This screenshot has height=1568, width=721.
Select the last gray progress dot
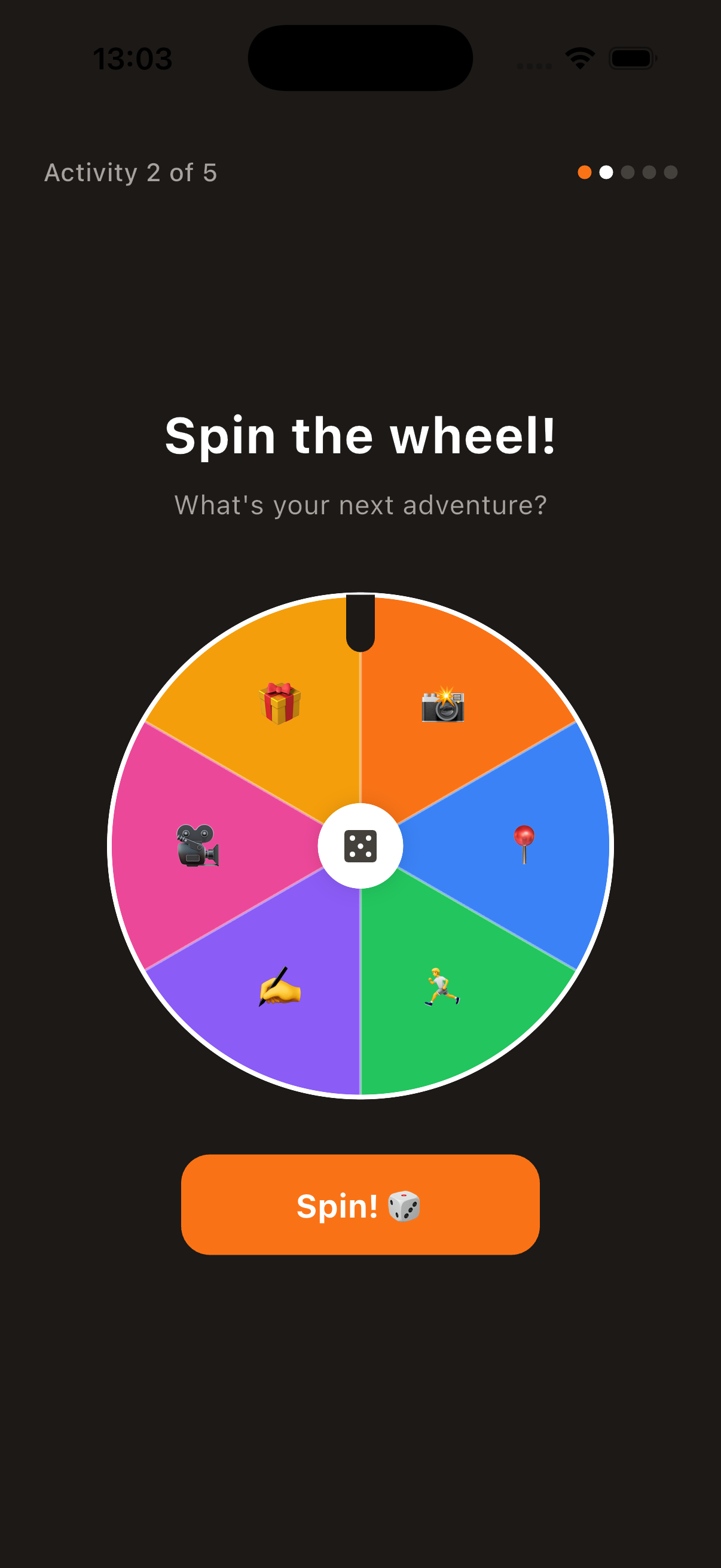pos(670,173)
